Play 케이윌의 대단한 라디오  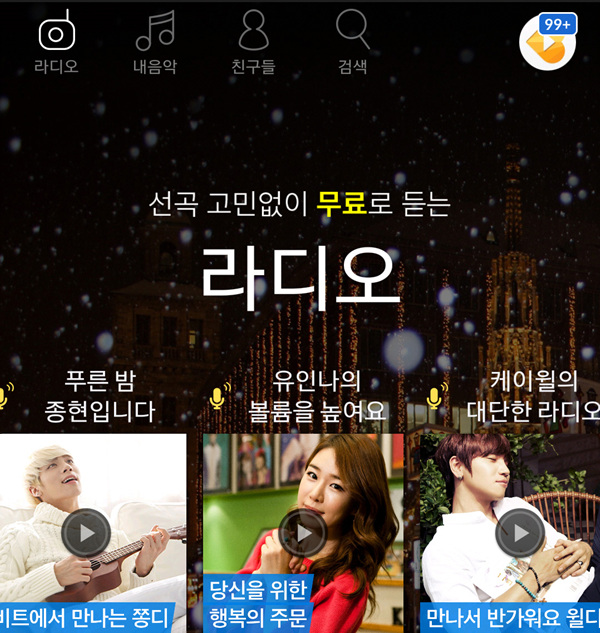[520, 533]
